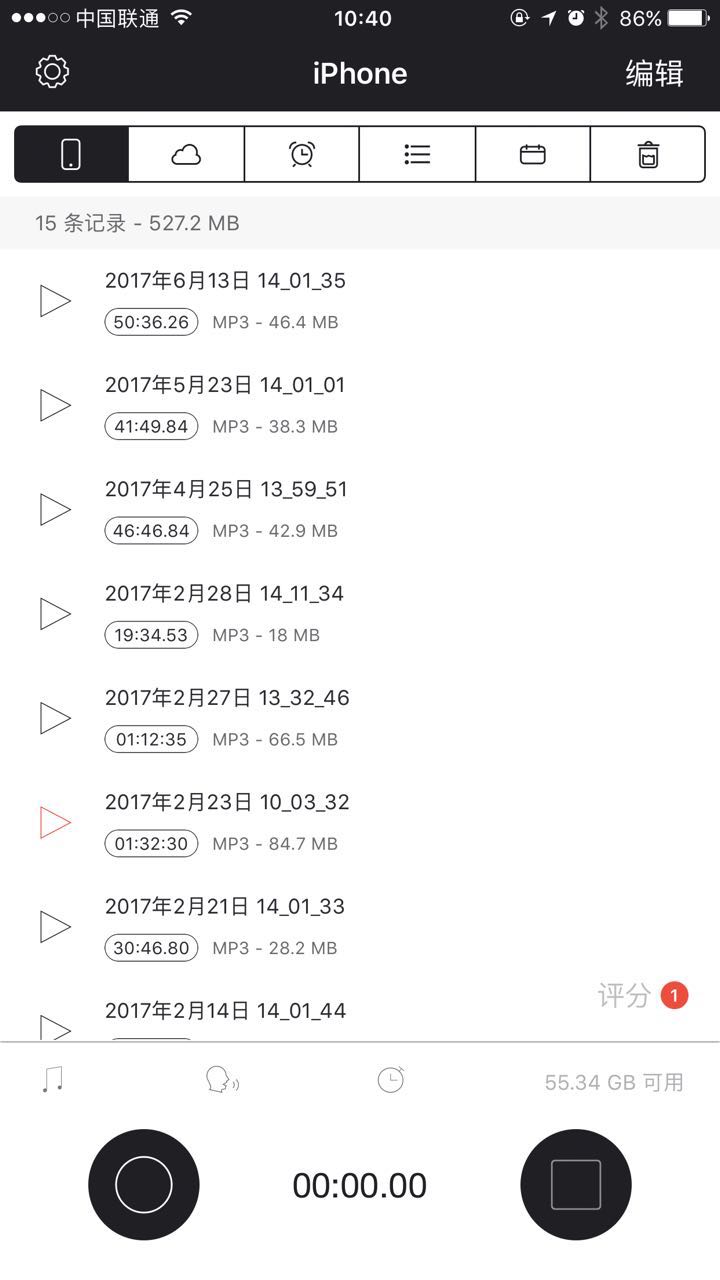Viewport: 720px width, 1280px height.
Task: Play the 2017年4月25日 recording
Action: click(55, 509)
